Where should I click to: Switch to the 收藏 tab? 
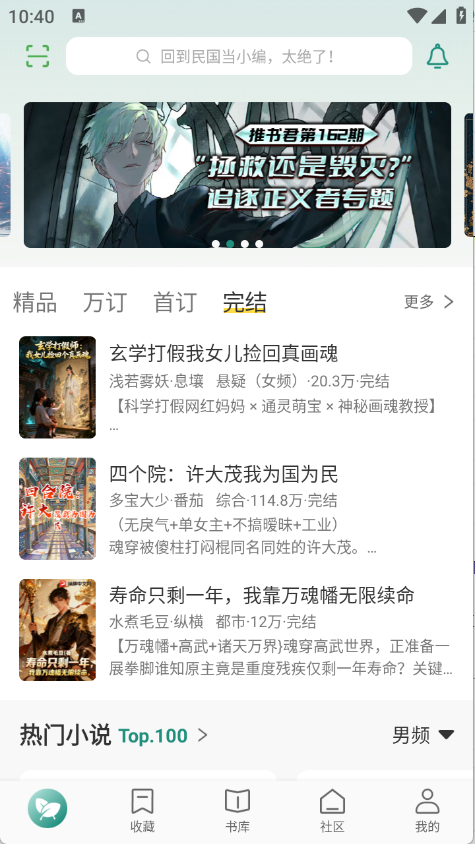(142, 811)
